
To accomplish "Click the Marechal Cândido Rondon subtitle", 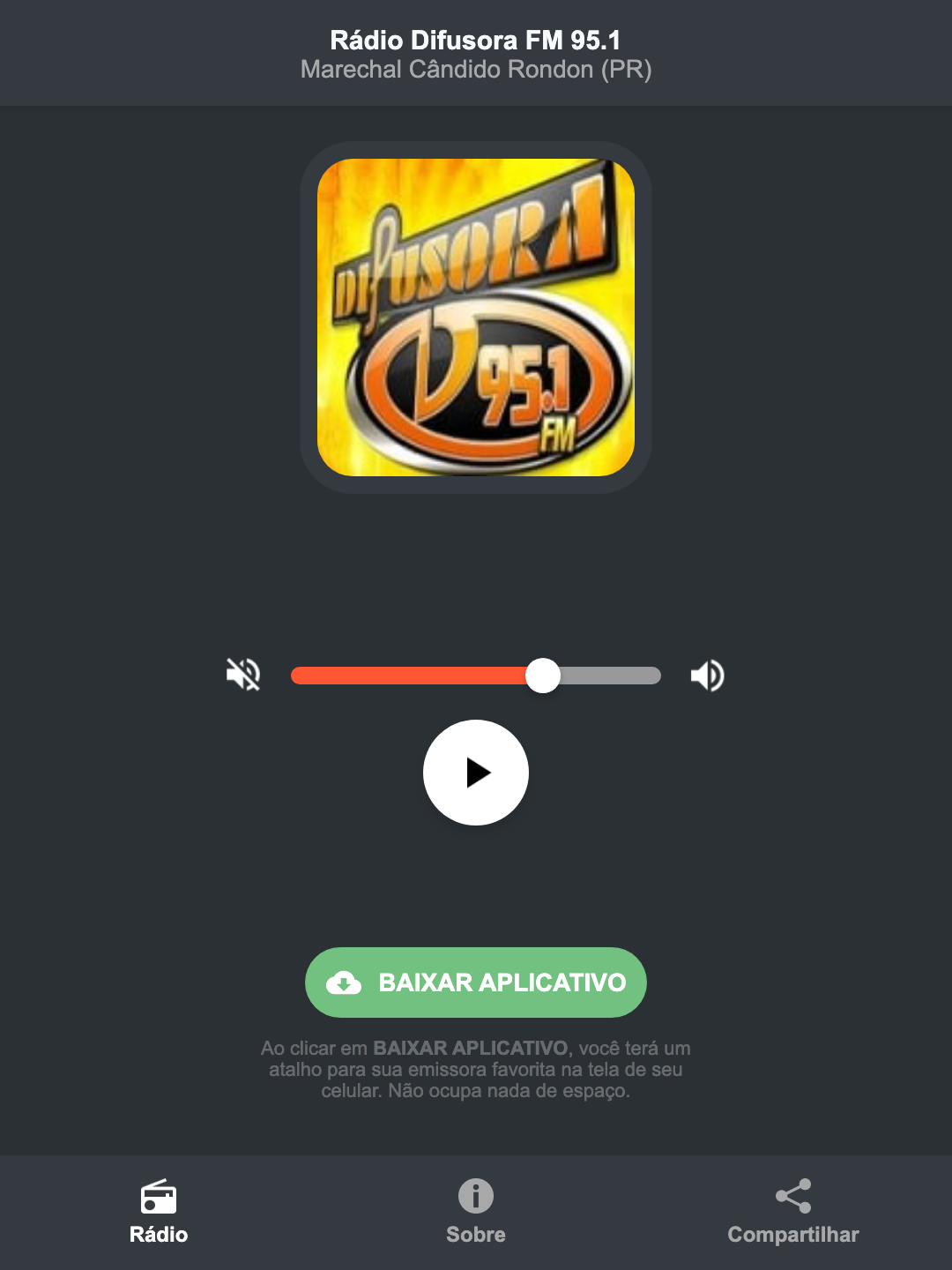I will (475, 70).
